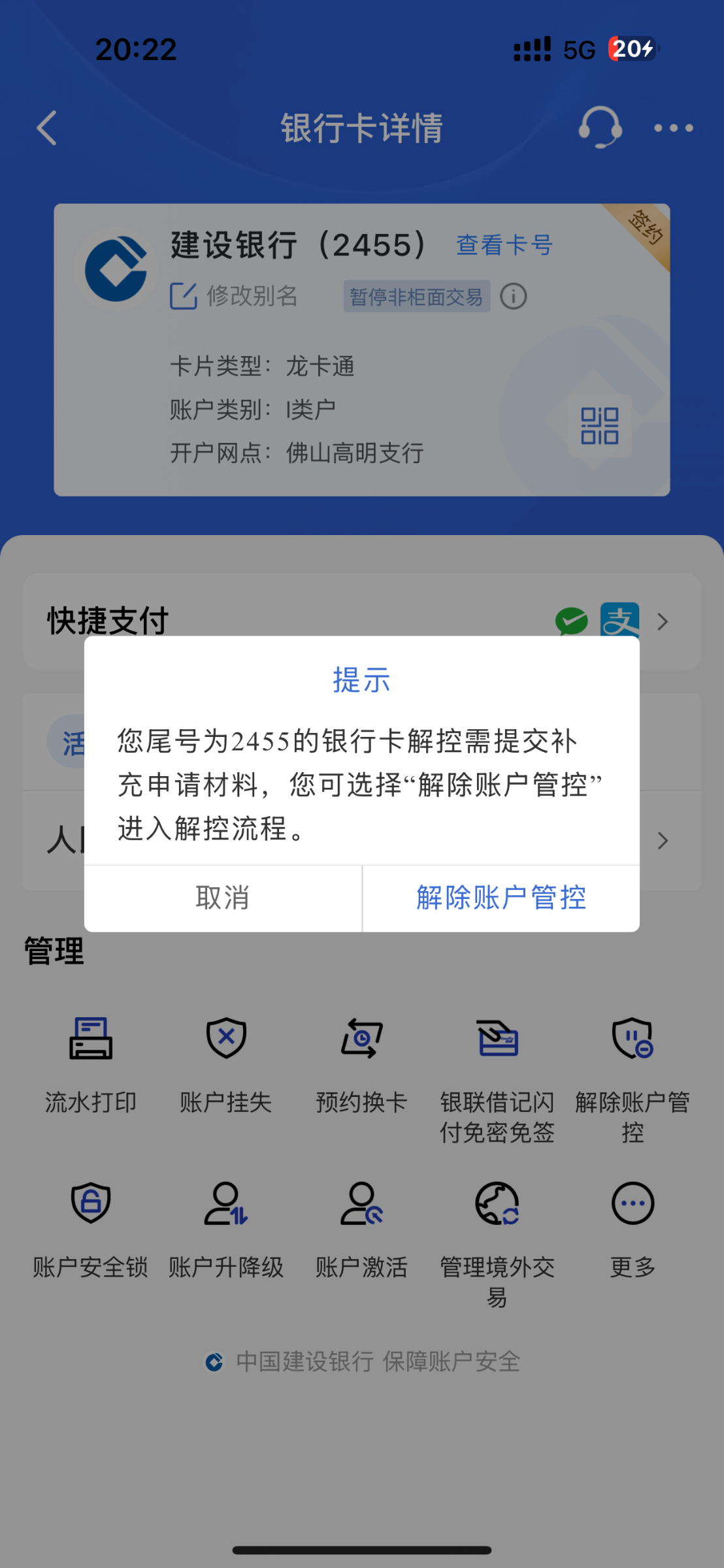Contact customer service via headset icon

600,127
